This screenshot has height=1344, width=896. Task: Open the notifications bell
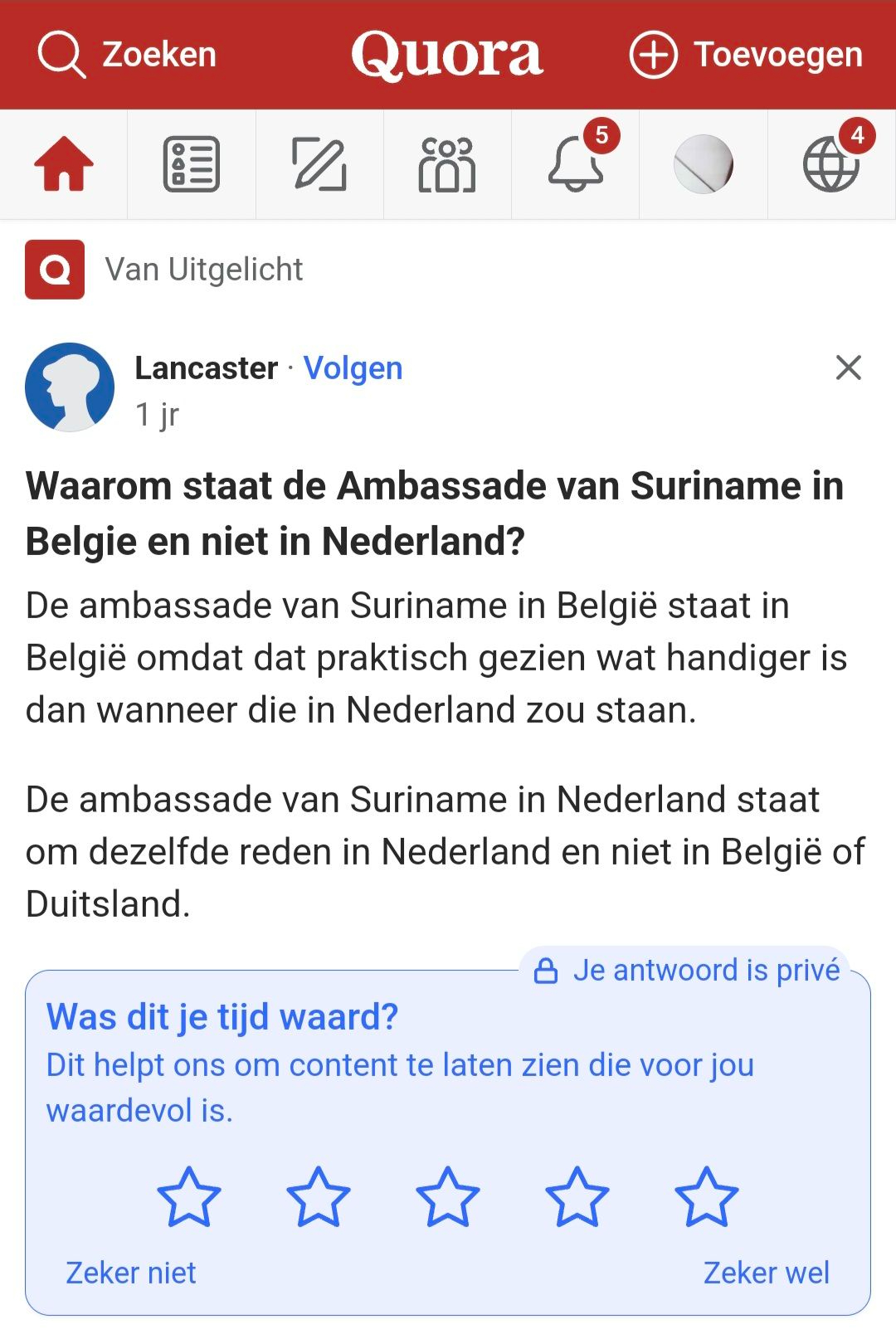tap(575, 164)
